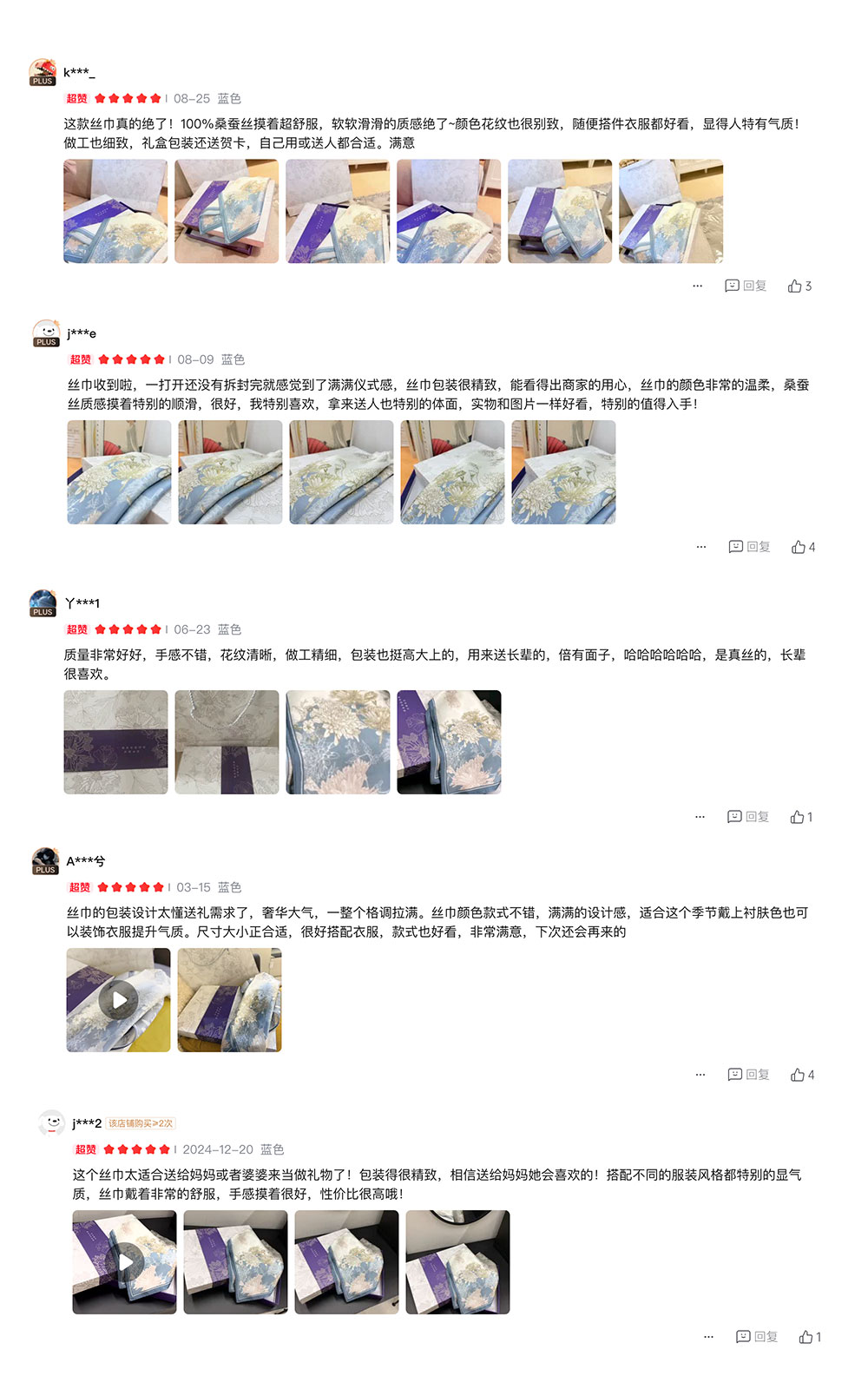Play the video in j***2's review
868x1389 pixels.
[x=124, y=1262]
